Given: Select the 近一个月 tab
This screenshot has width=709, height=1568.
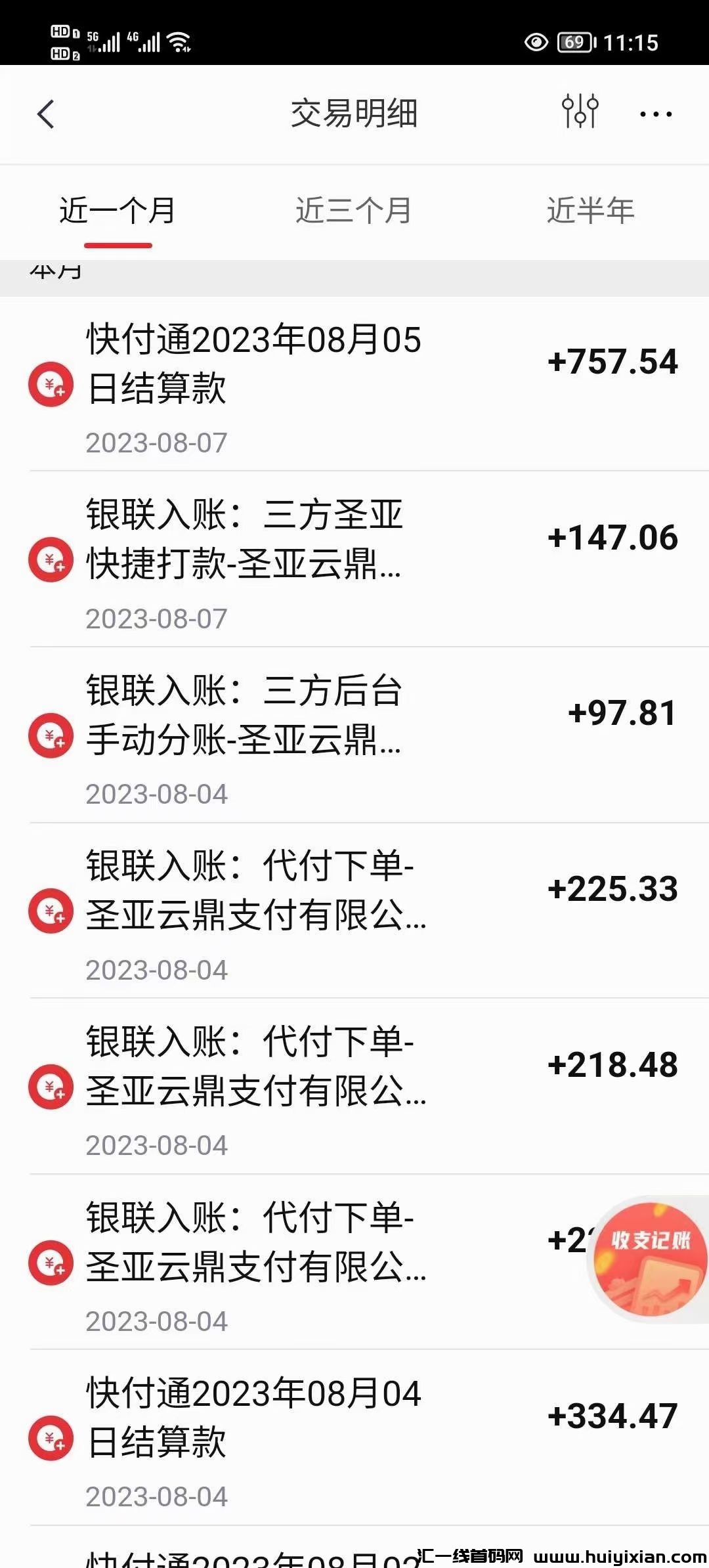Looking at the screenshot, I should click(118, 211).
